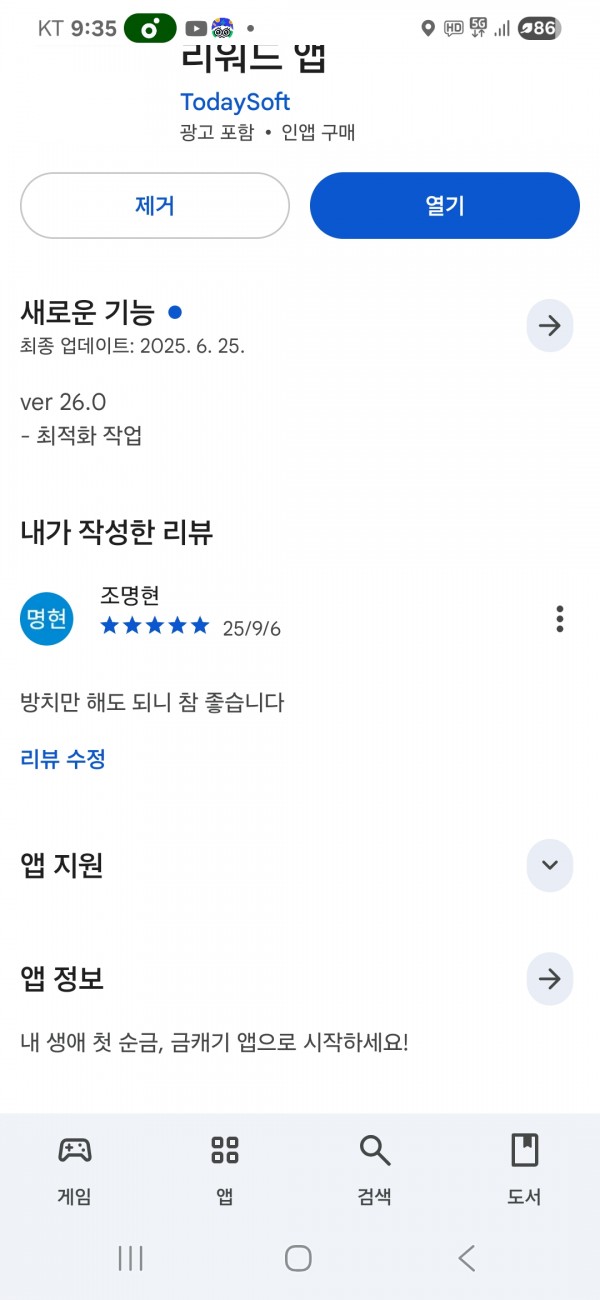Expand the 앱 지원 section

click(x=550, y=866)
